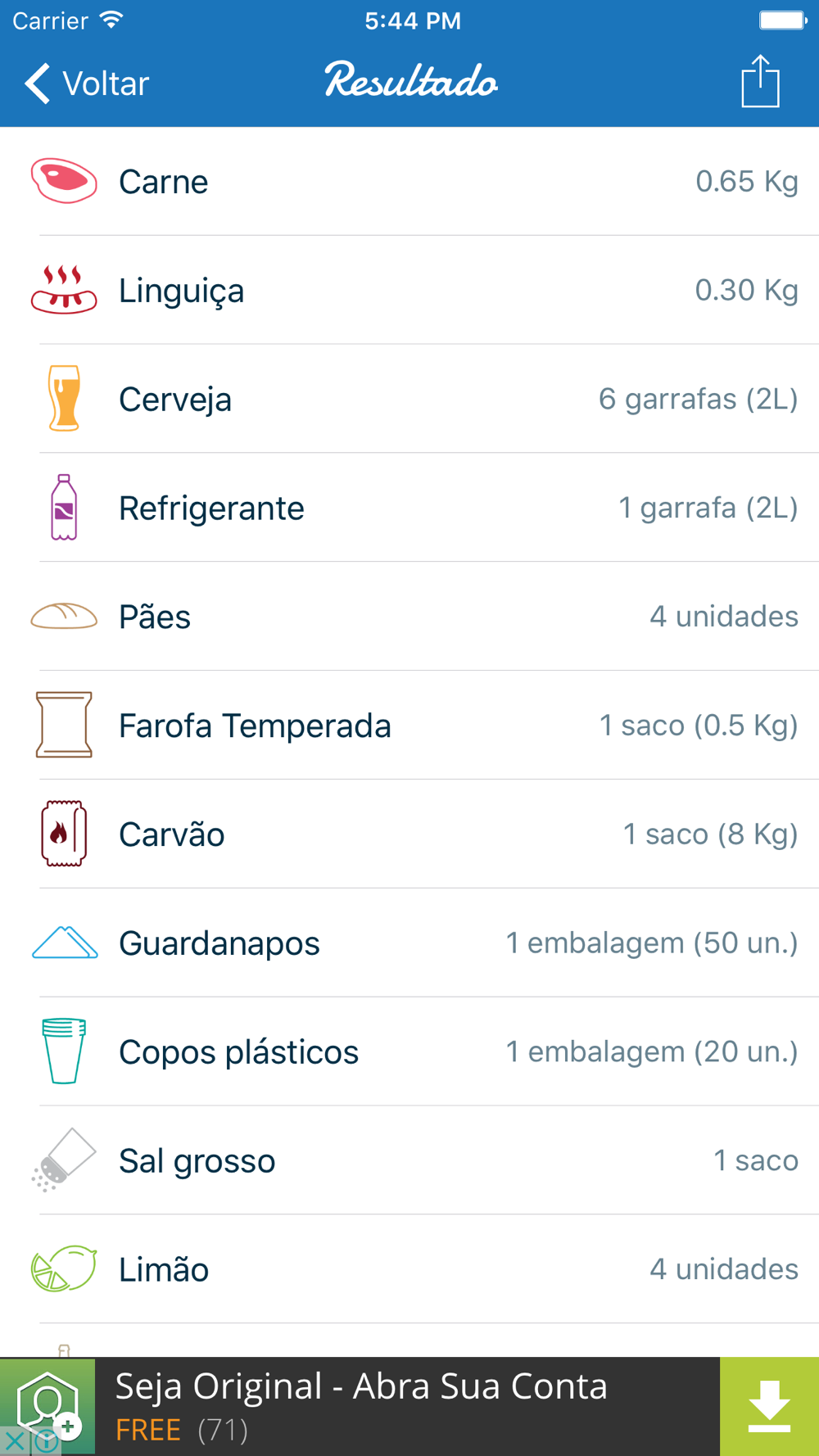This screenshot has width=819, height=1456.
Task: Close the ad with the X icon
Action: coord(14,1441)
